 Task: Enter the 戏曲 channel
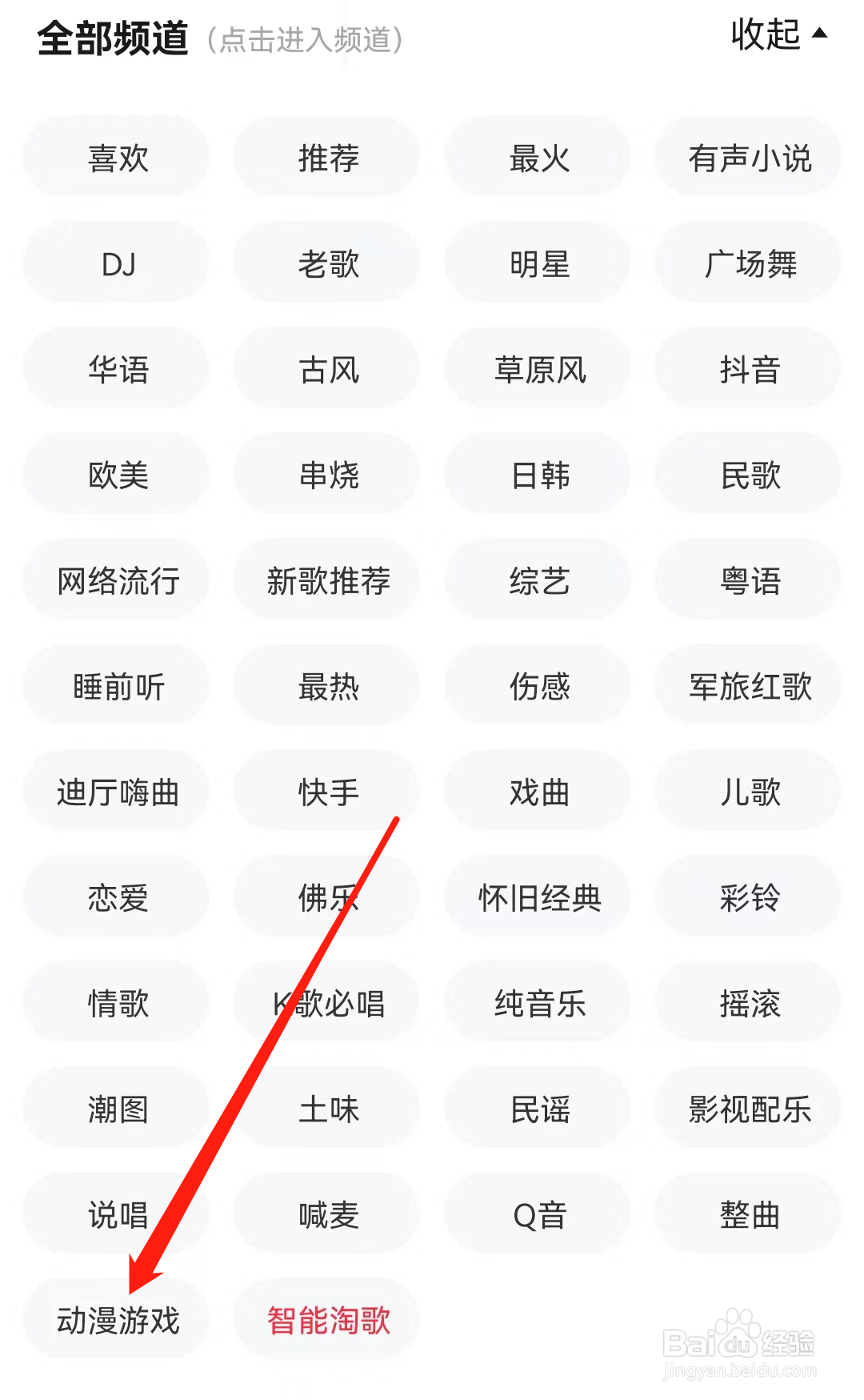tap(537, 792)
